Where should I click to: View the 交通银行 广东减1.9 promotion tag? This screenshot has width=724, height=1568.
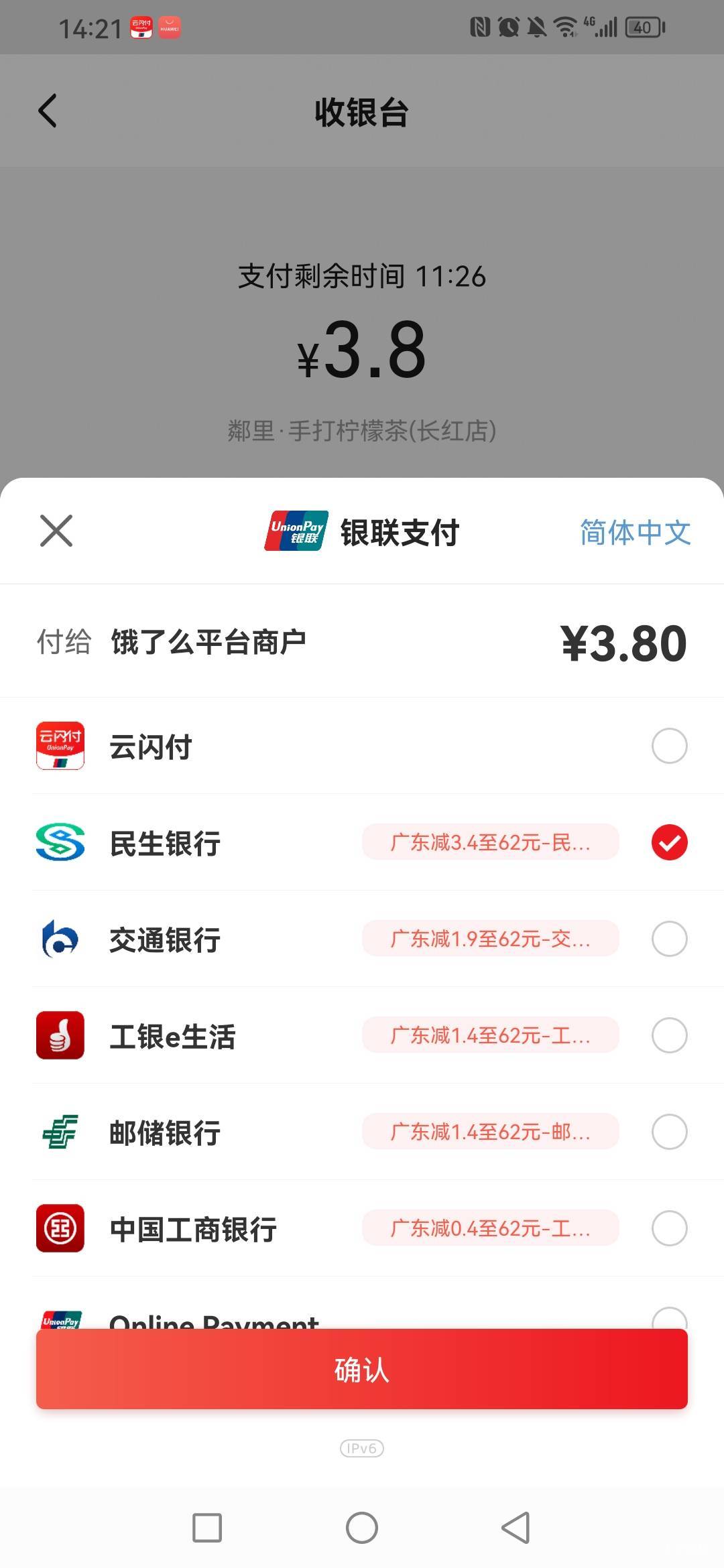pyautogui.click(x=490, y=939)
